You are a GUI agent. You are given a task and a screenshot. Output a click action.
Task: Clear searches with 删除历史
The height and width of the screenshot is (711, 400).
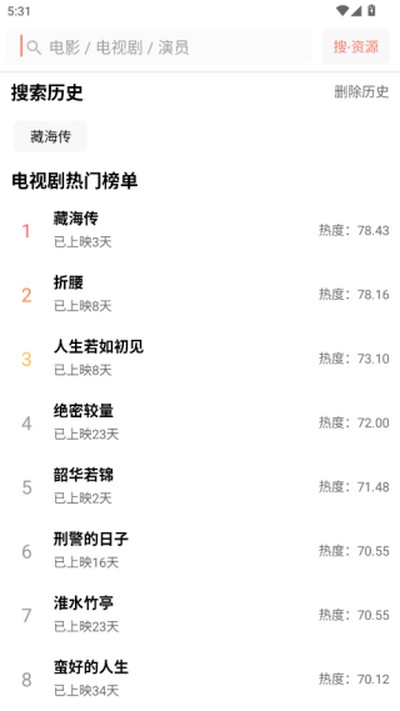point(361,92)
